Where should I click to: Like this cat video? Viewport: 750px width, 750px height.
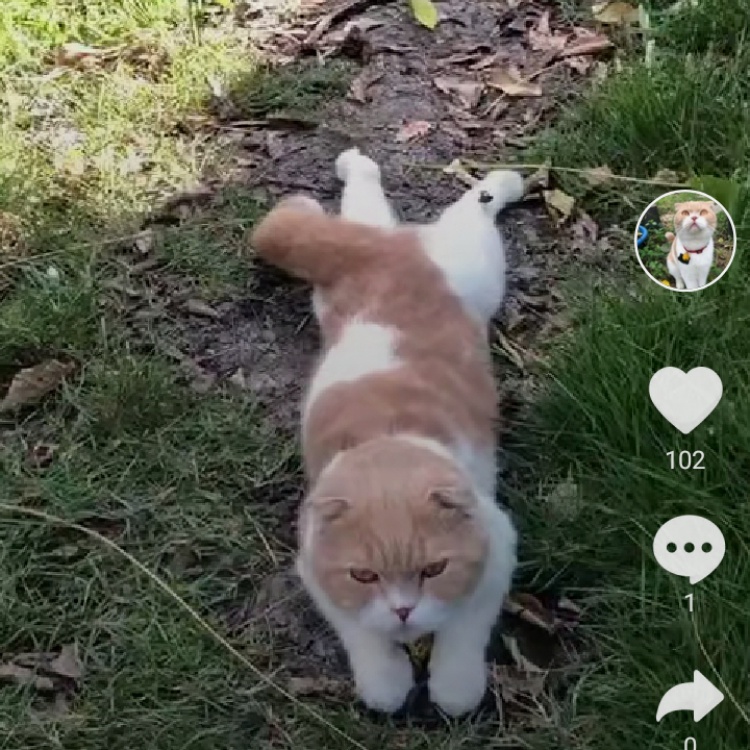point(685,398)
